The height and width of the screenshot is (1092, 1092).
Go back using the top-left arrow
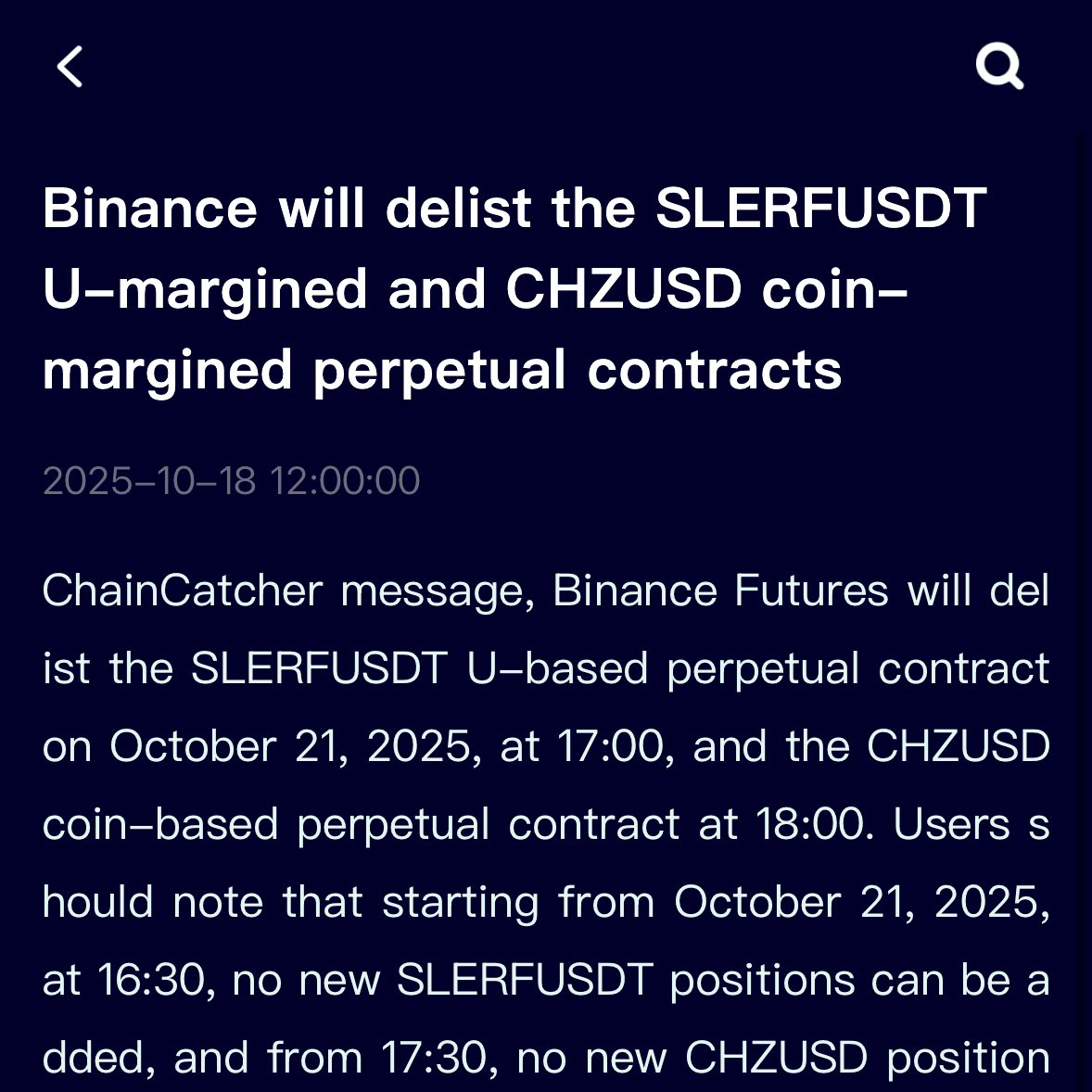pyautogui.click(x=70, y=67)
